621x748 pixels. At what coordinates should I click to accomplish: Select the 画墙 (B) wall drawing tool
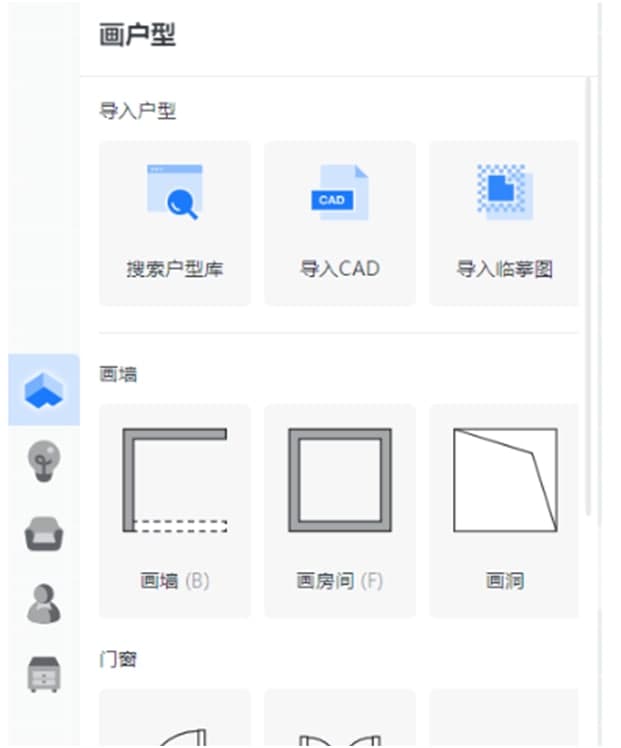[175, 510]
